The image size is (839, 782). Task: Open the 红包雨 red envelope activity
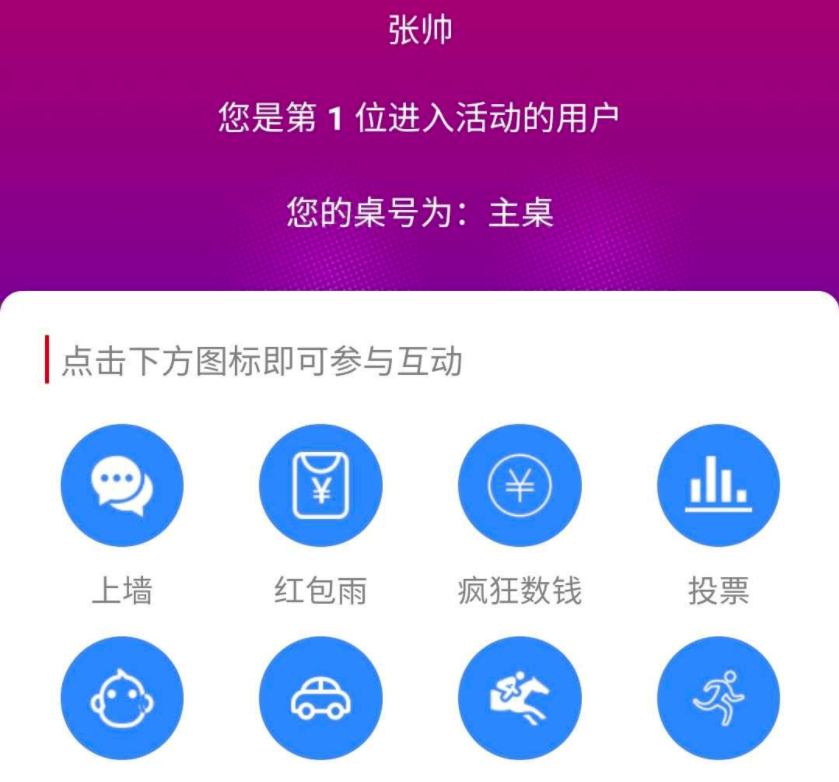tap(321, 486)
